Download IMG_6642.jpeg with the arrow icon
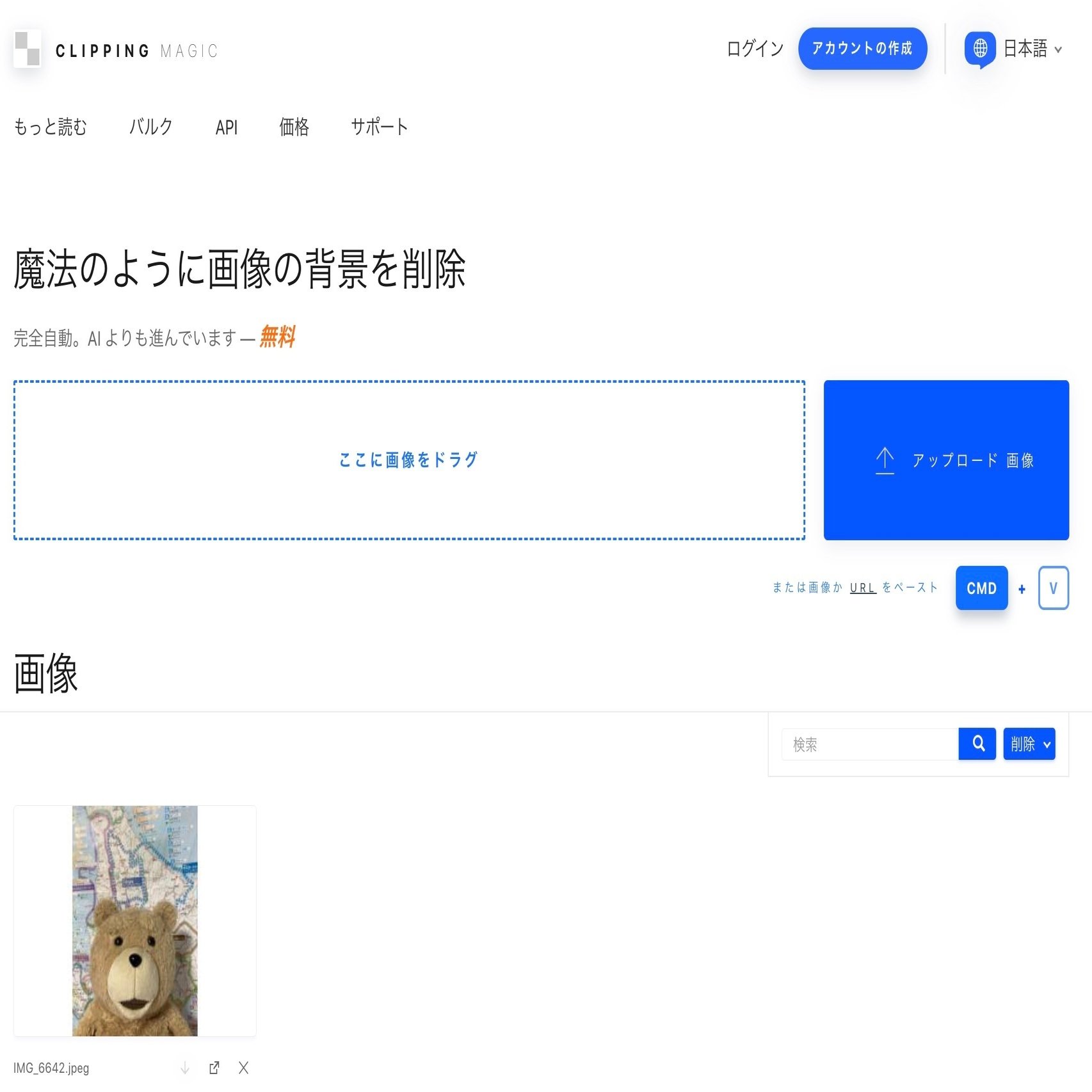The height and width of the screenshot is (1092, 1092). (184, 1068)
